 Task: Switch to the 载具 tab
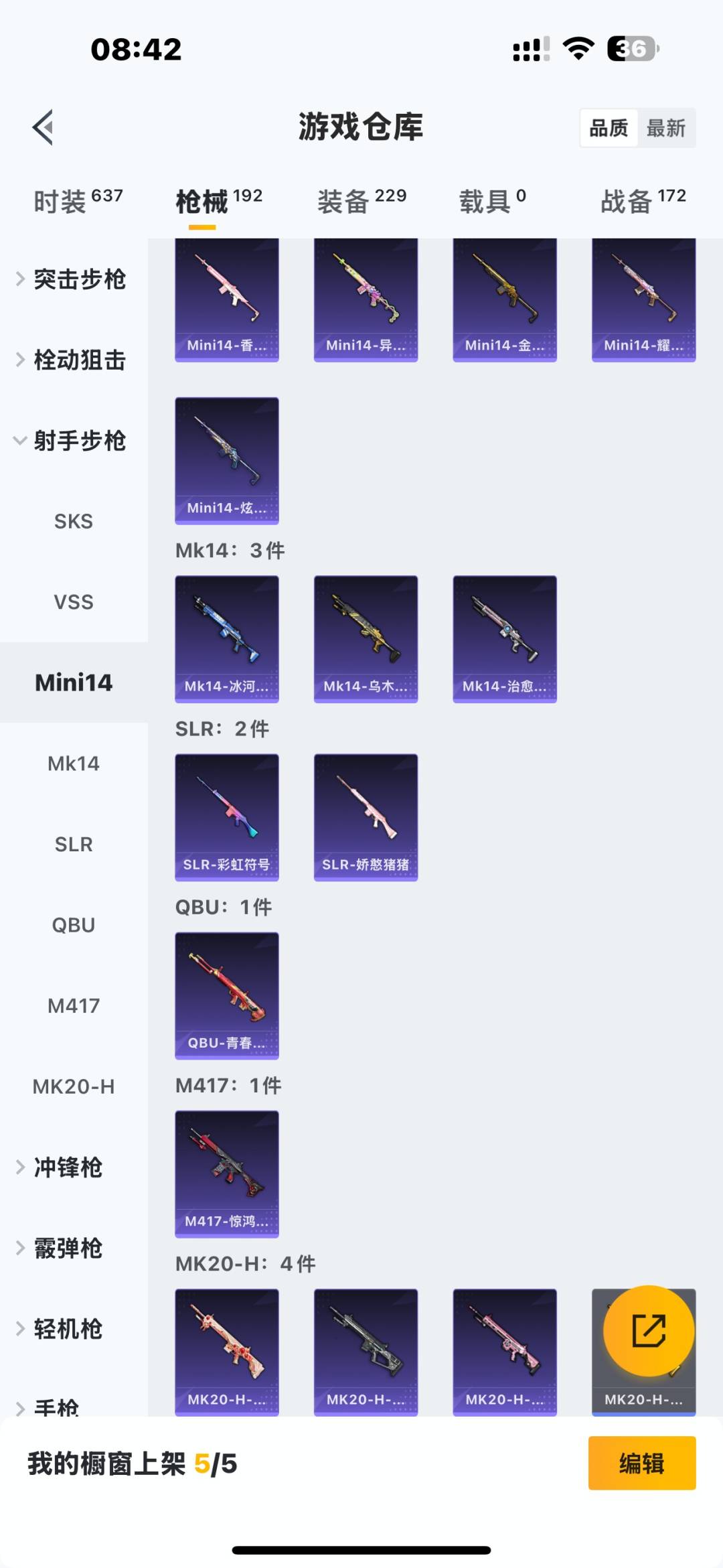(492, 201)
